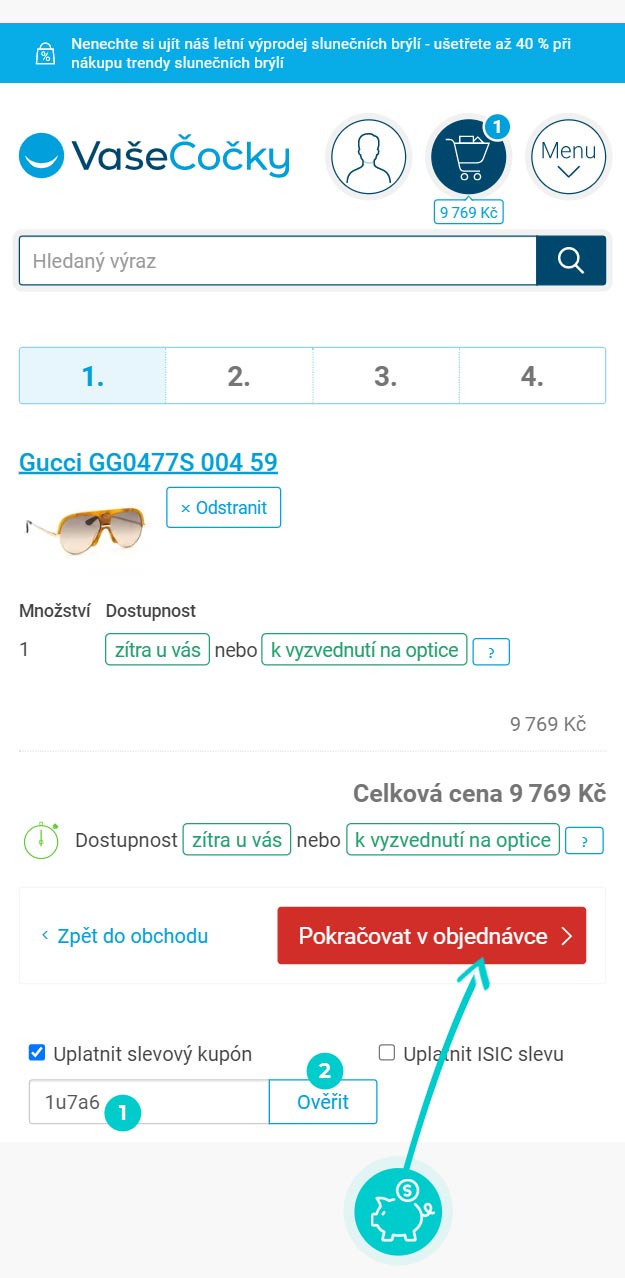Open the summer sunglasses sale banner
The width and height of the screenshot is (625, 1278).
coord(312,53)
